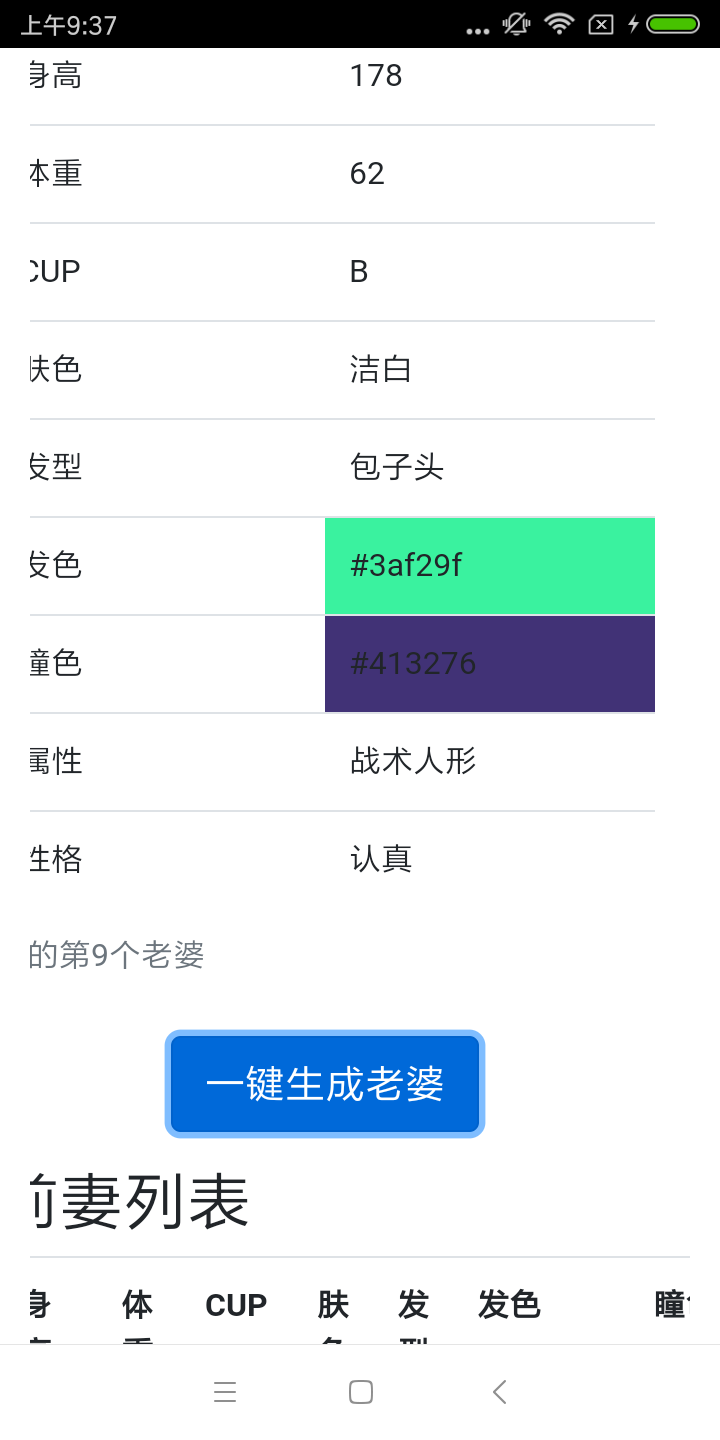Tap the home square navigation icon
The width and height of the screenshot is (720, 1440).
pos(361,1391)
